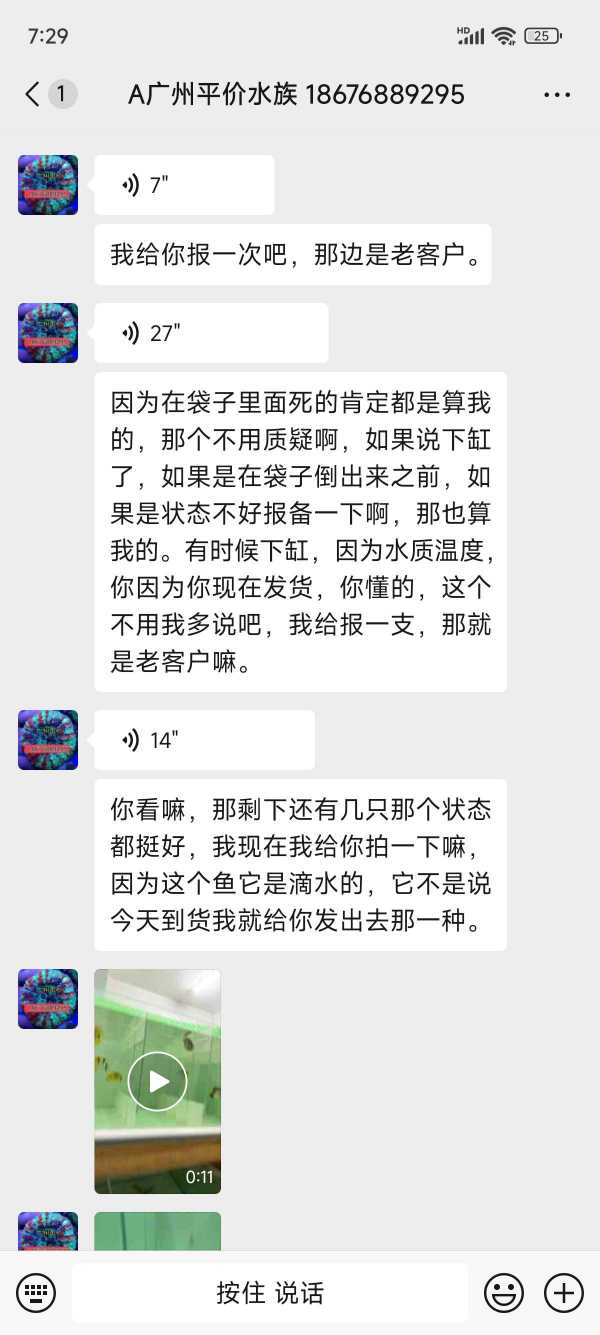Open the plus attachments menu
Screen dimensions: 600x1335
point(564,1293)
